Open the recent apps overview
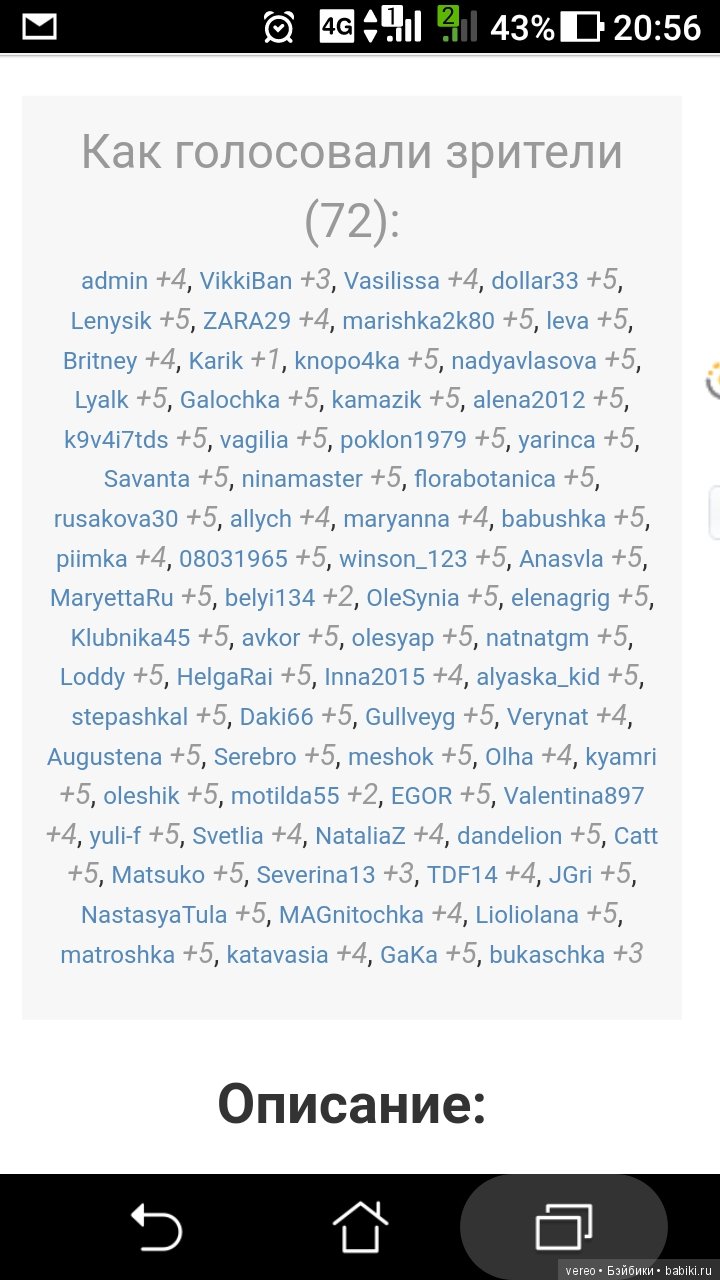 [563, 1227]
